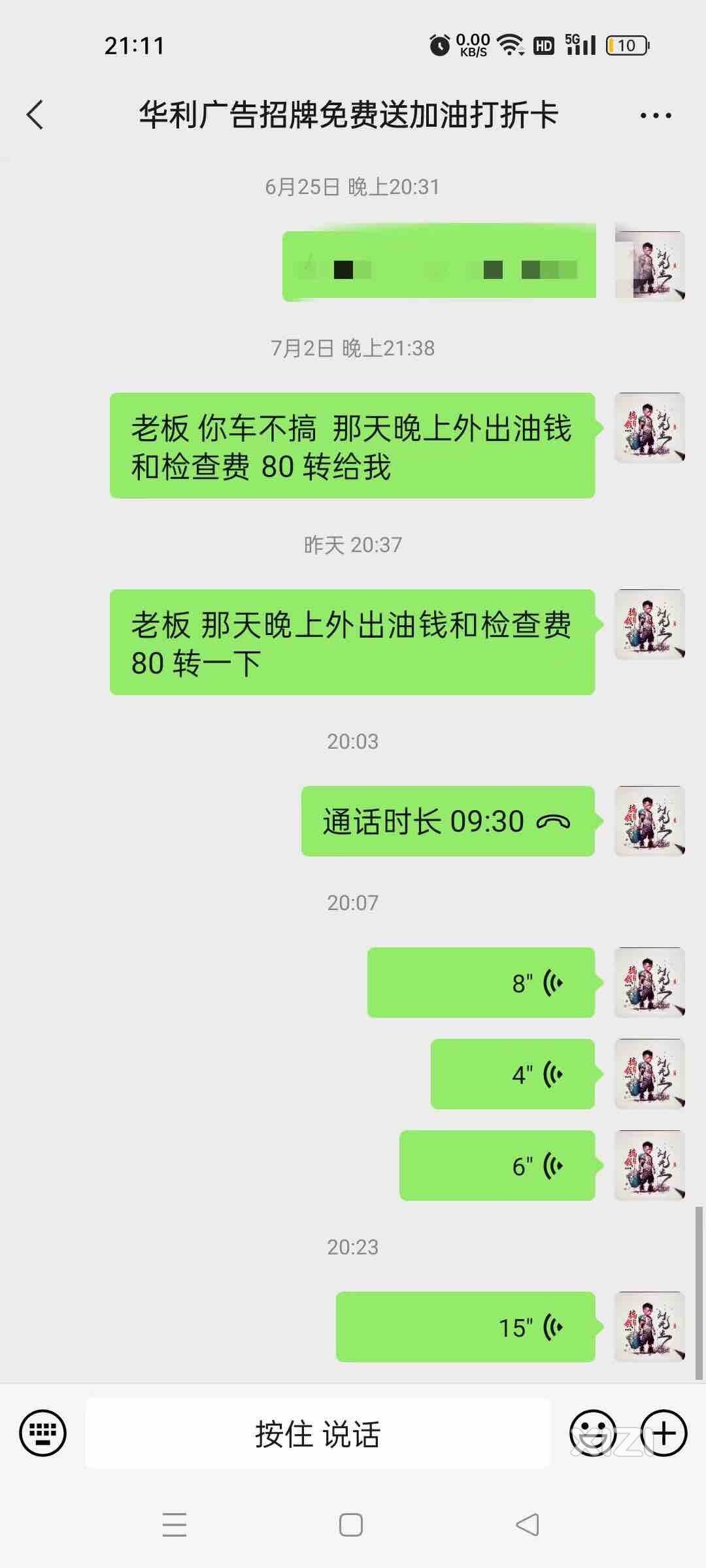This screenshot has width=706, height=1568.
Task: Open the plus attachments menu
Action: 664,1433
